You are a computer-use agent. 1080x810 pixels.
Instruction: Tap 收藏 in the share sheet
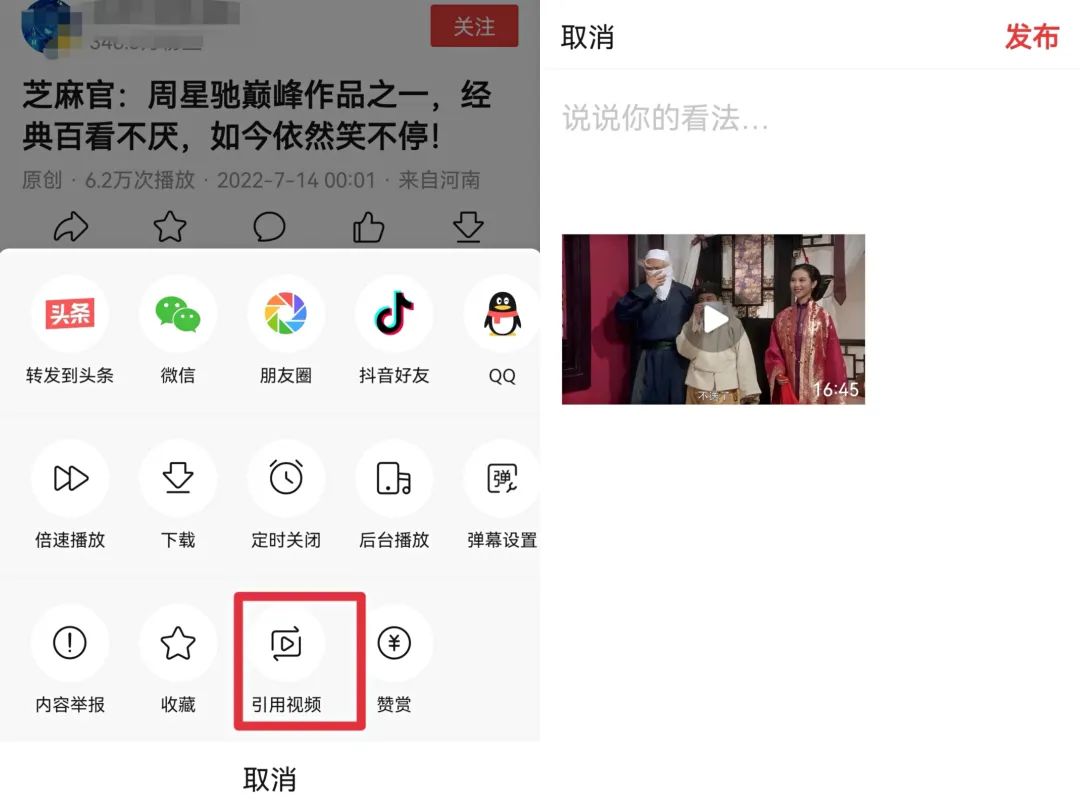coord(178,645)
